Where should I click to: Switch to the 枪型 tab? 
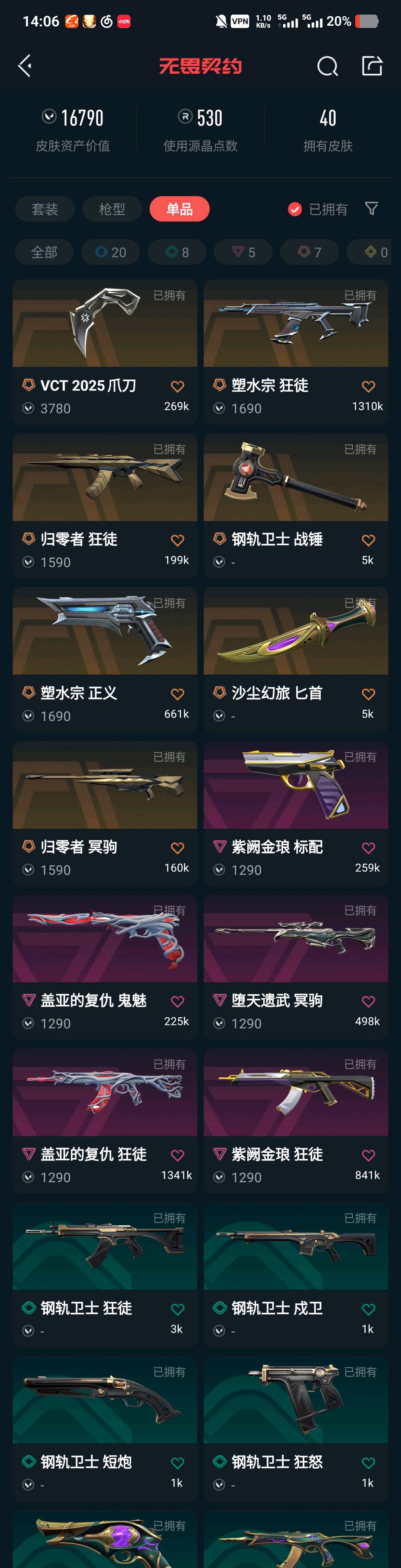[112, 209]
